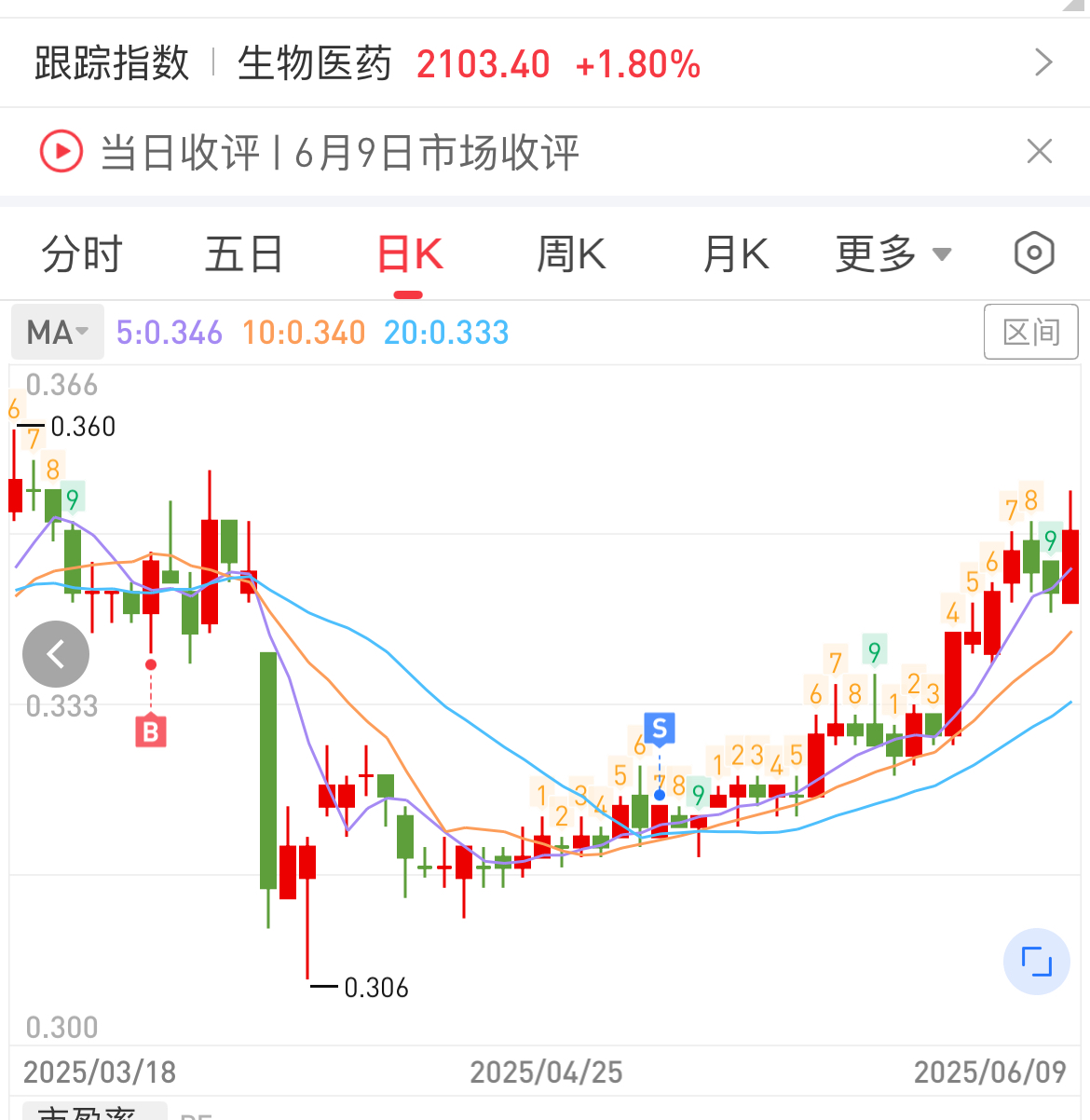Screen dimensions: 1090x1120
Task: Switch to the 月K chart tab
Action: click(735, 254)
